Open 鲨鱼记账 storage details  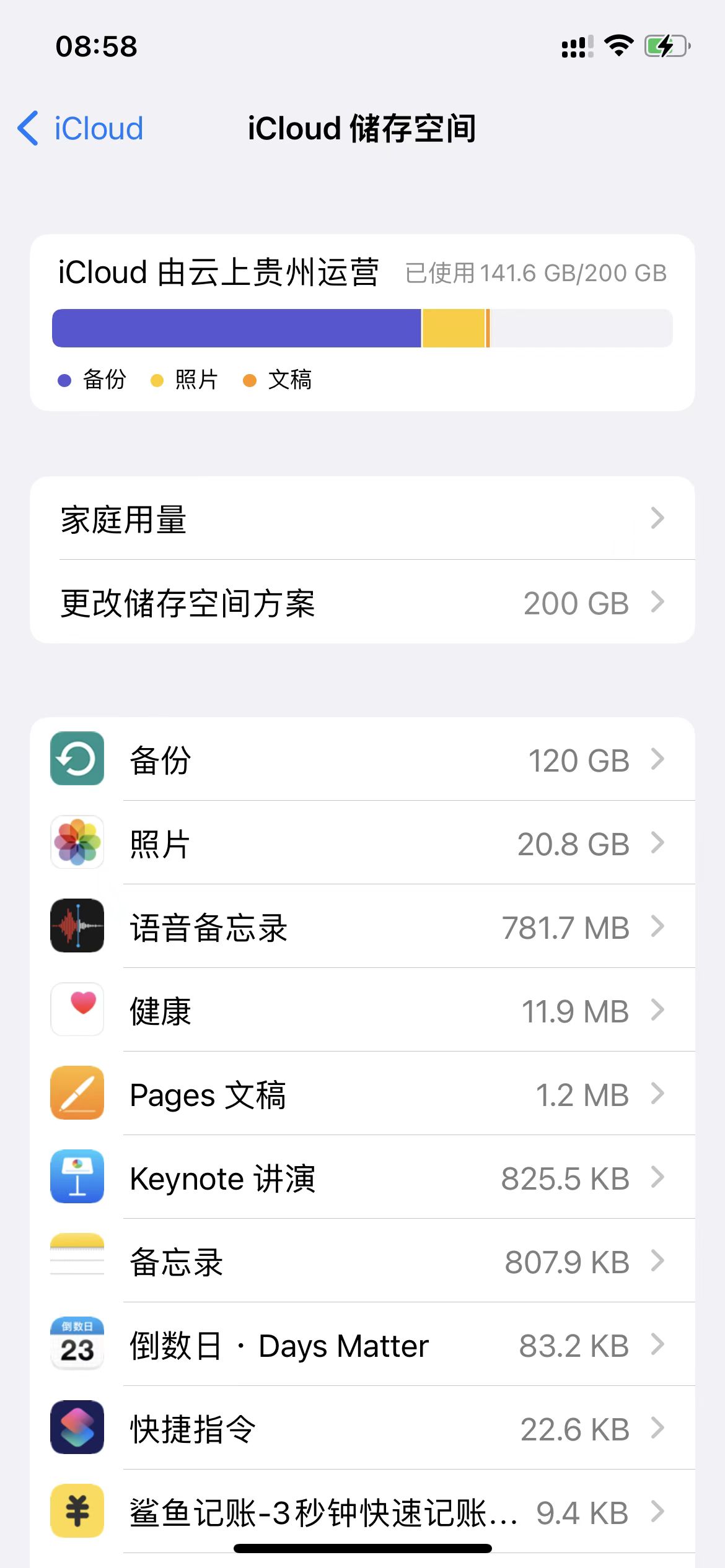[x=362, y=1512]
